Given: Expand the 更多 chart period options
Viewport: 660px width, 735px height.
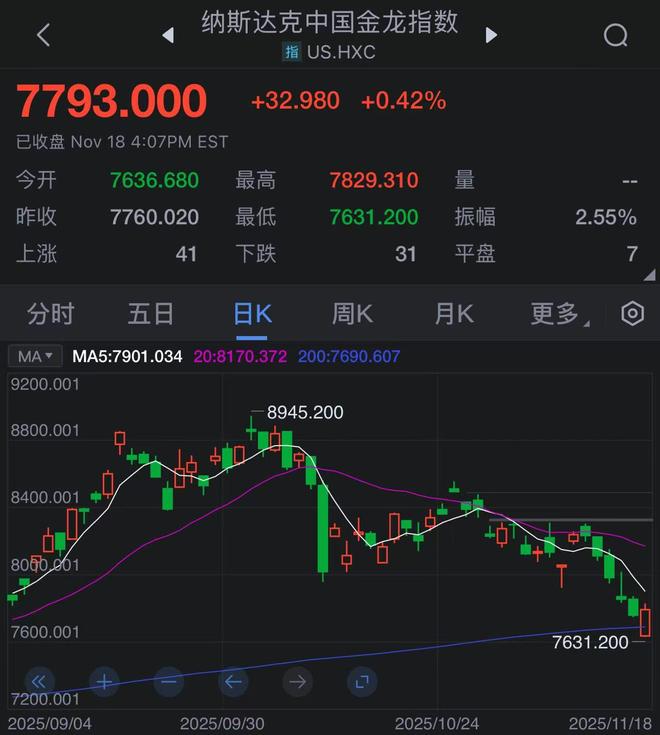Looking at the screenshot, I should [556, 314].
